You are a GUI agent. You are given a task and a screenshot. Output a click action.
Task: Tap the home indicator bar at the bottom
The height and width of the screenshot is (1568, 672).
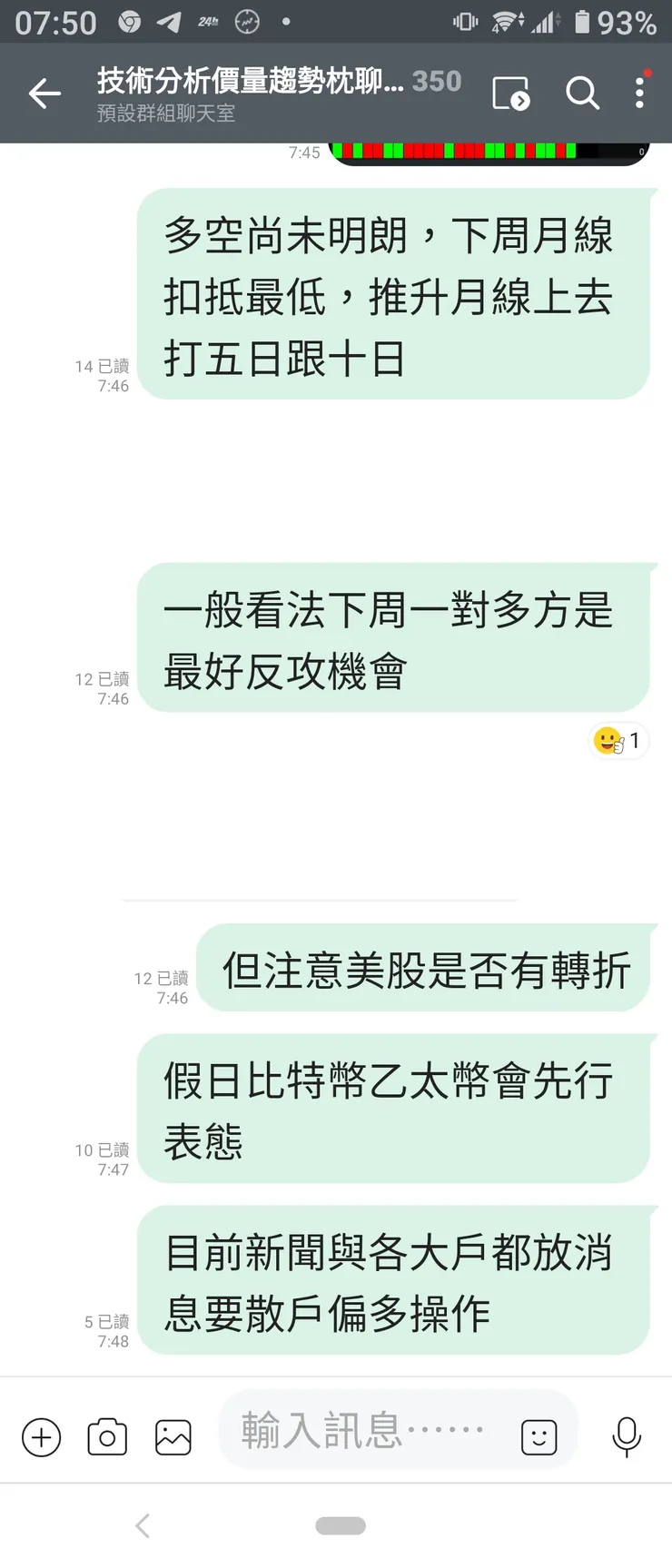341,1525
